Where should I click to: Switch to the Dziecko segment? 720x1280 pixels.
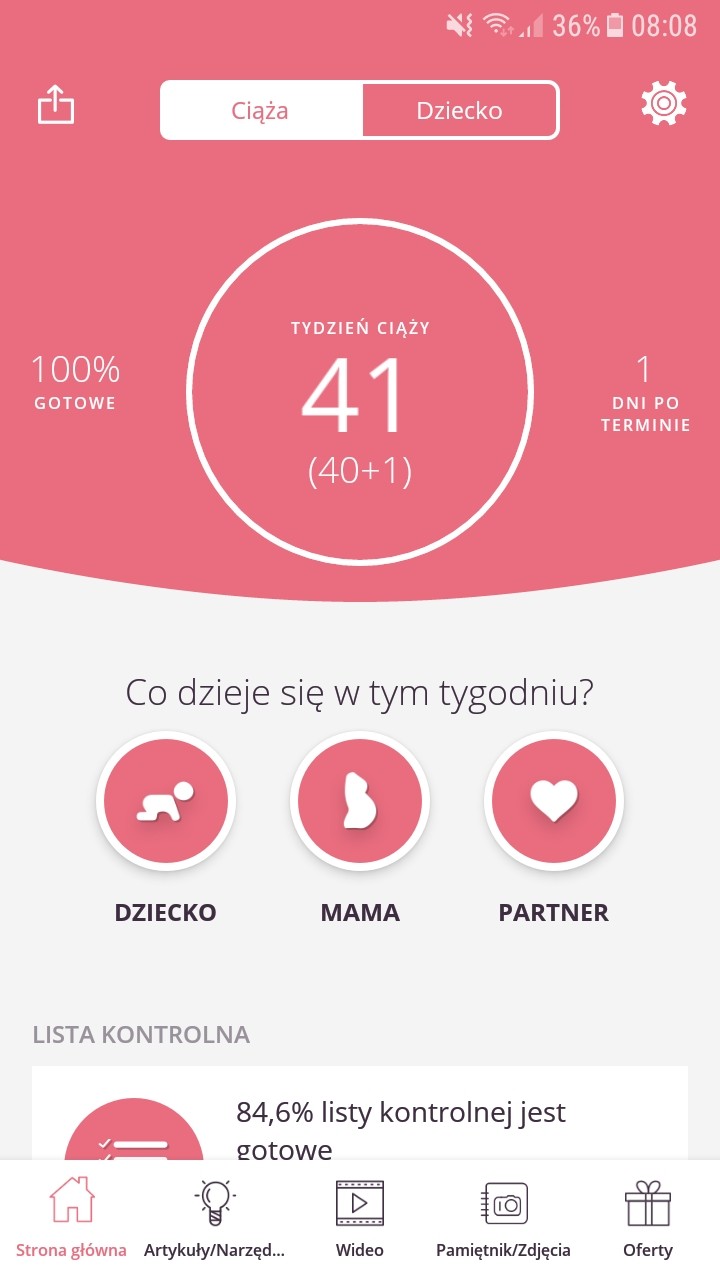click(x=459, y=110)
